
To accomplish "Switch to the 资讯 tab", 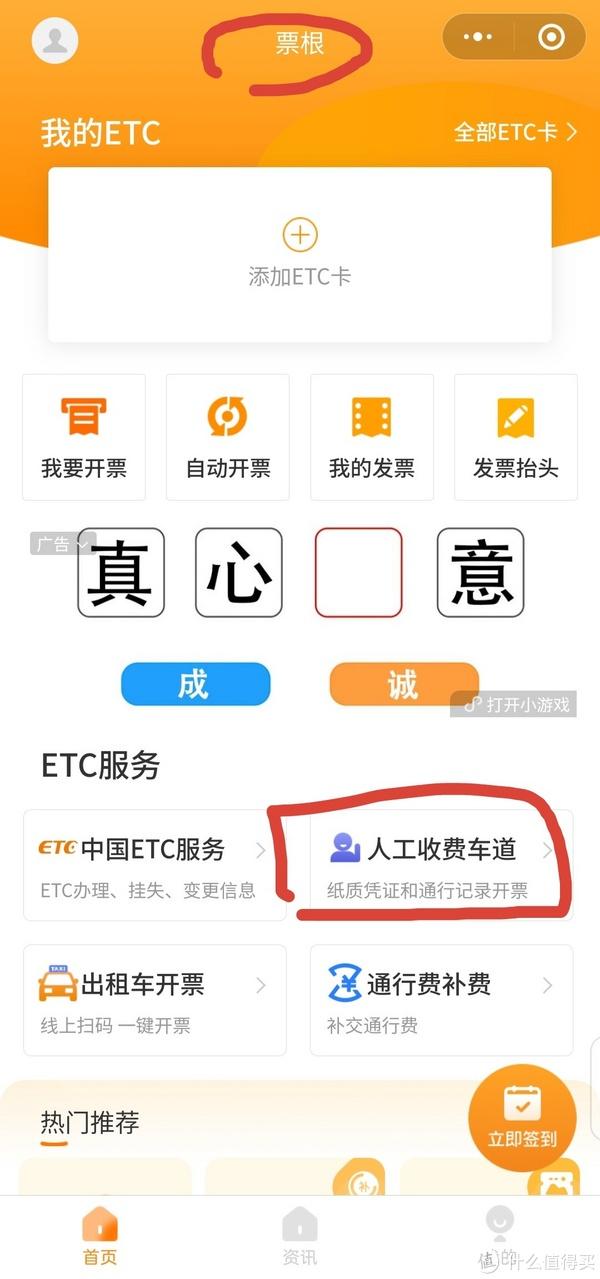I will (300, 1235).
